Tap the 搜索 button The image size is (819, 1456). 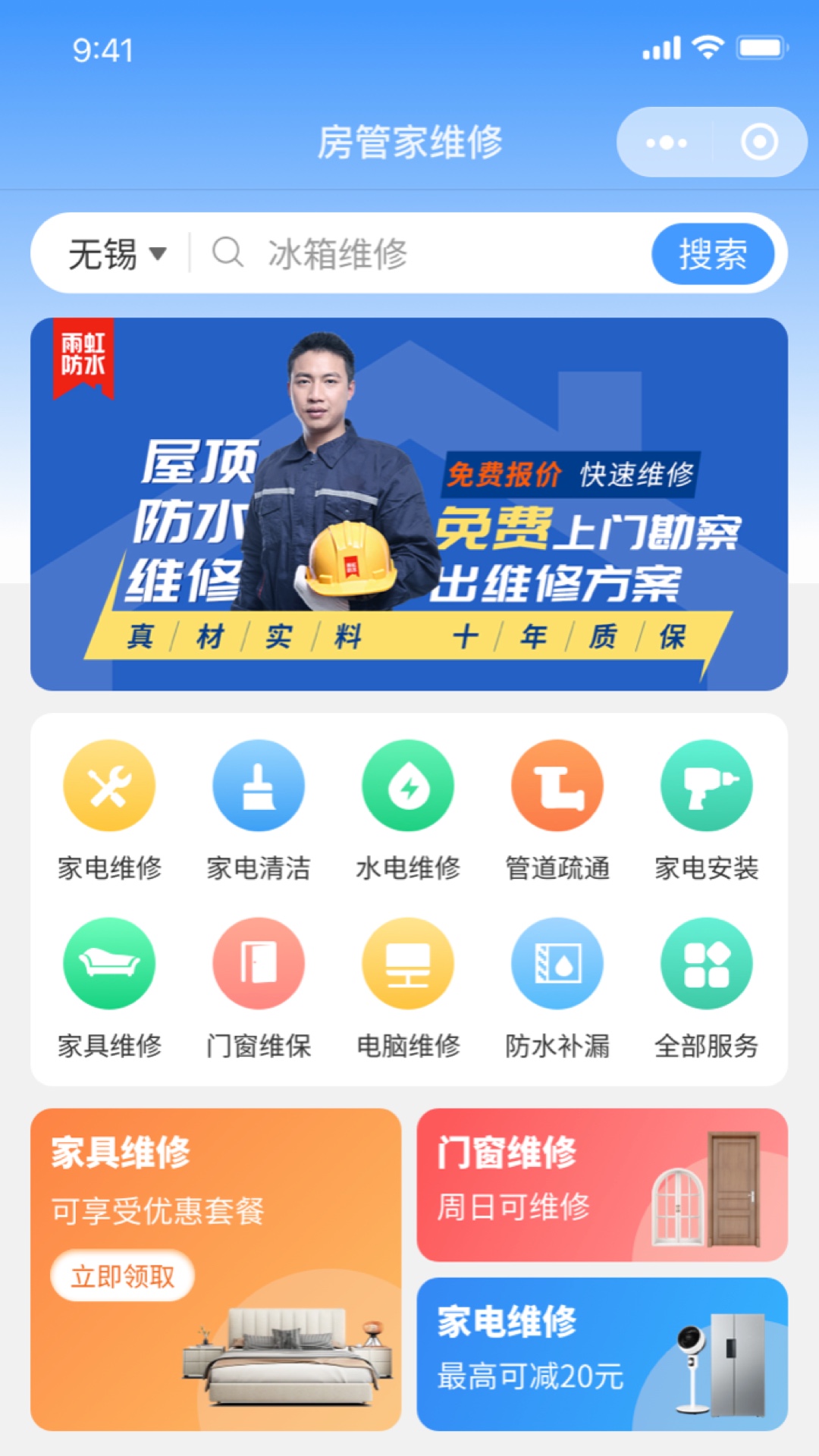coord(712,254)
